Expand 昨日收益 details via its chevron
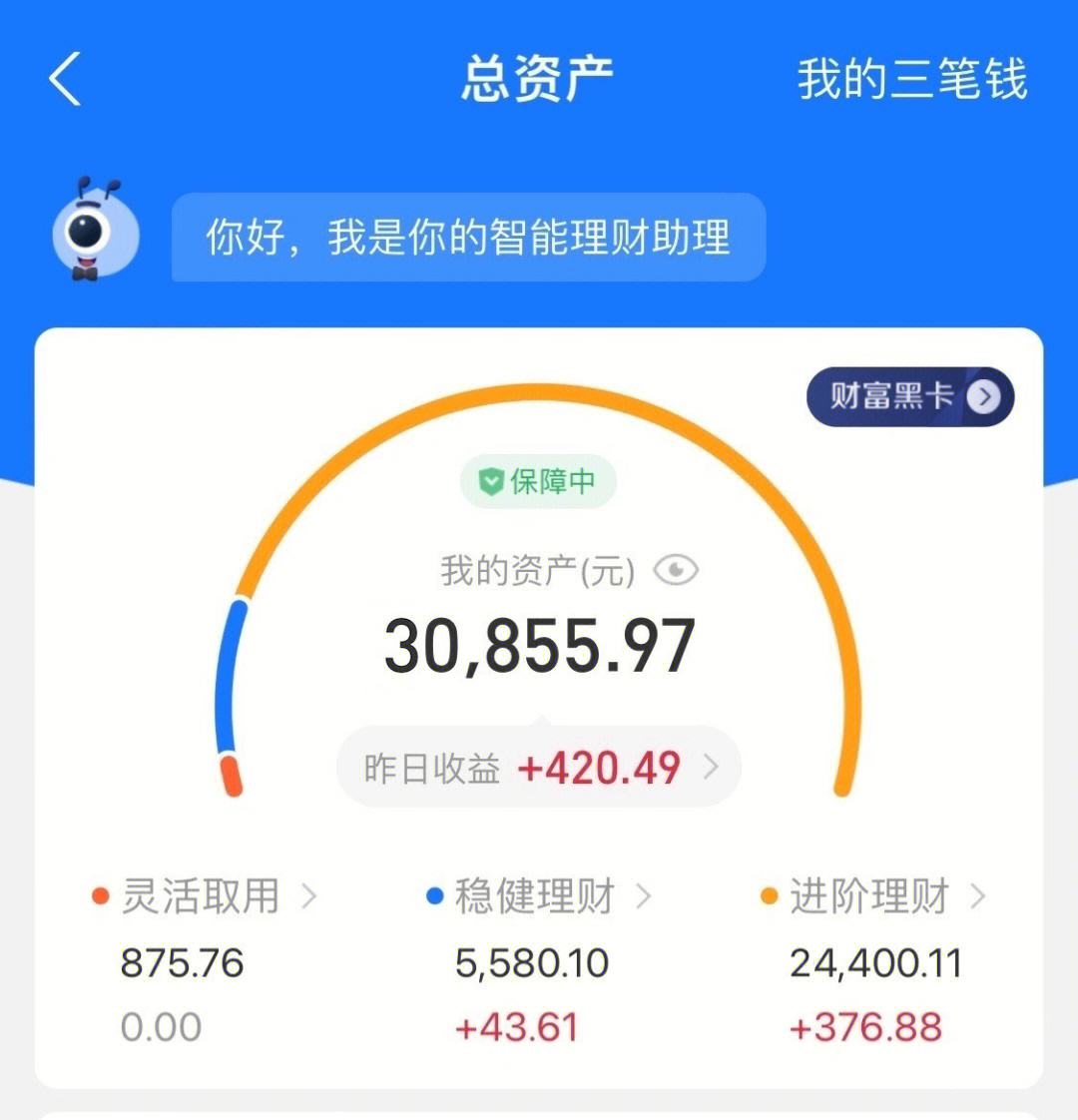The height and width of the screenshot is (1120, 1078). click(712, 767)
